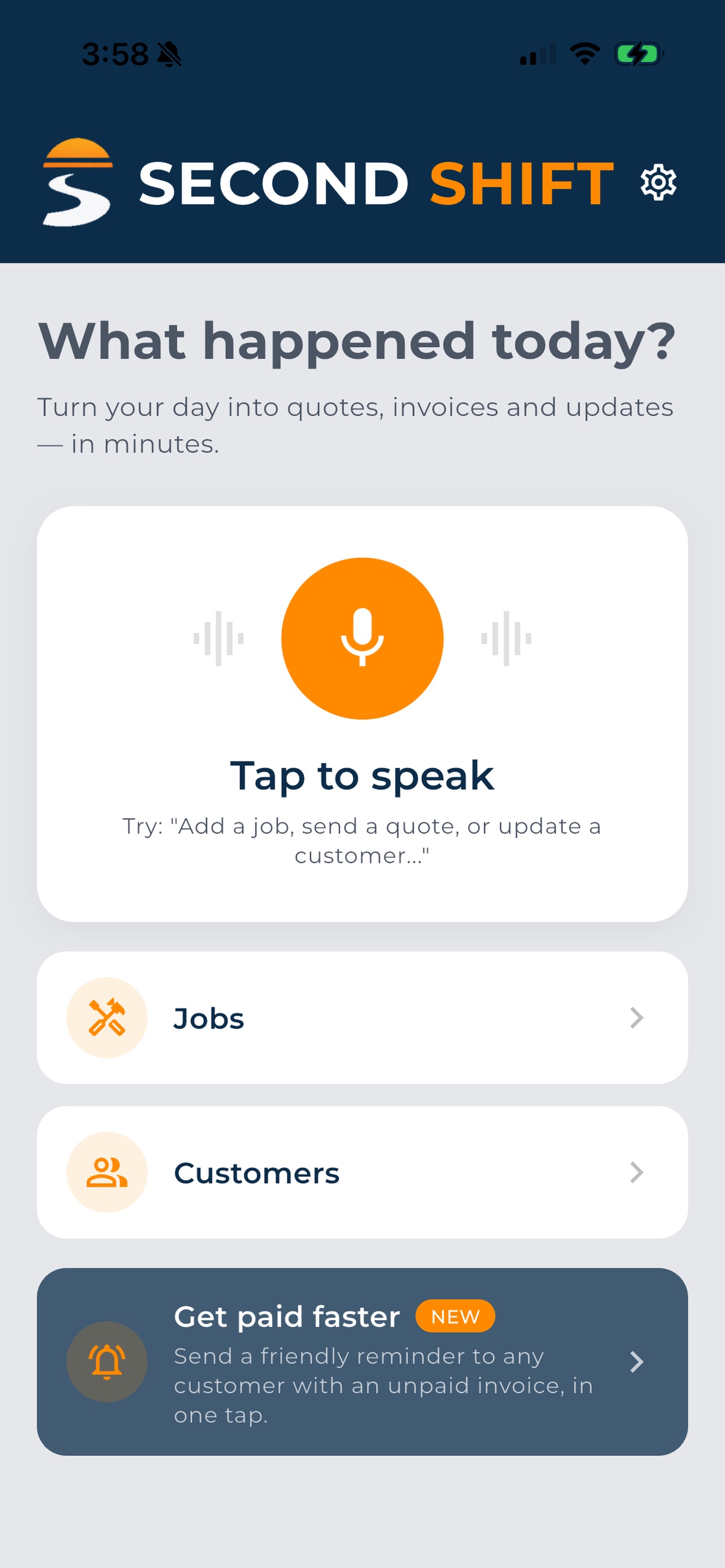Tap the orange microphone to speak
Image resolution: width=725 pixels, height=1568 pixels.
click(362, 638)
